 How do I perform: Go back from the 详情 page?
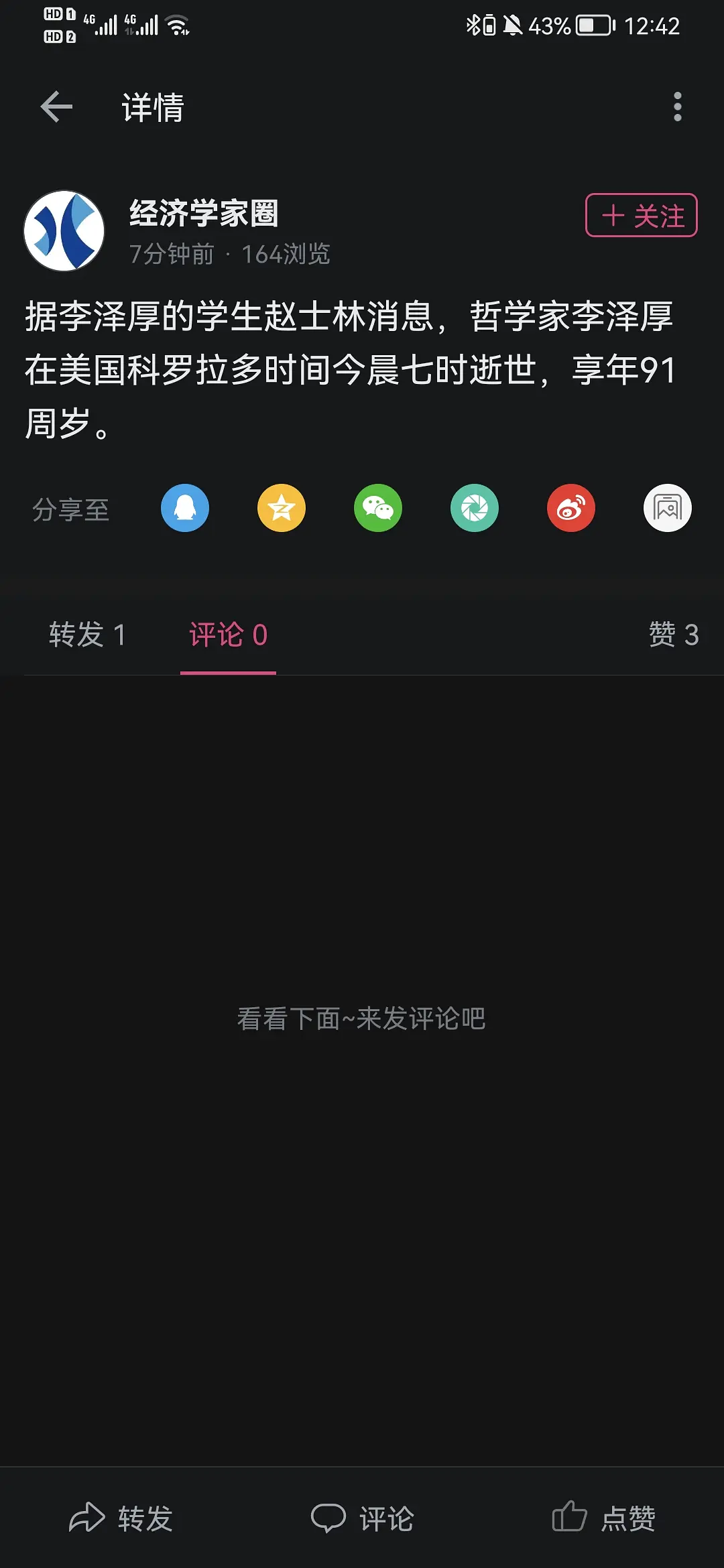(56, 107)
